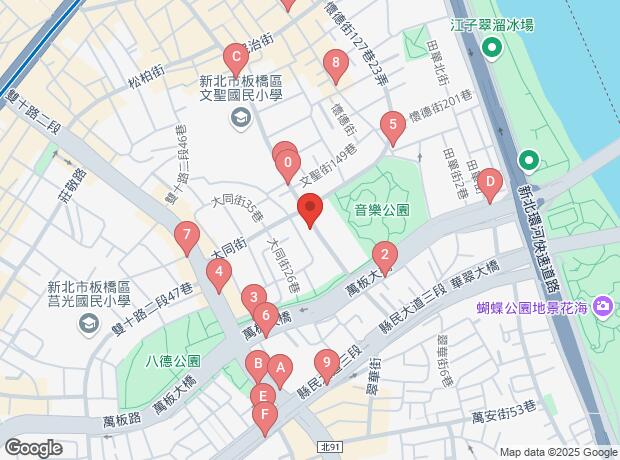
Task: Select the marker labeled 0
Action: (289, 162)
